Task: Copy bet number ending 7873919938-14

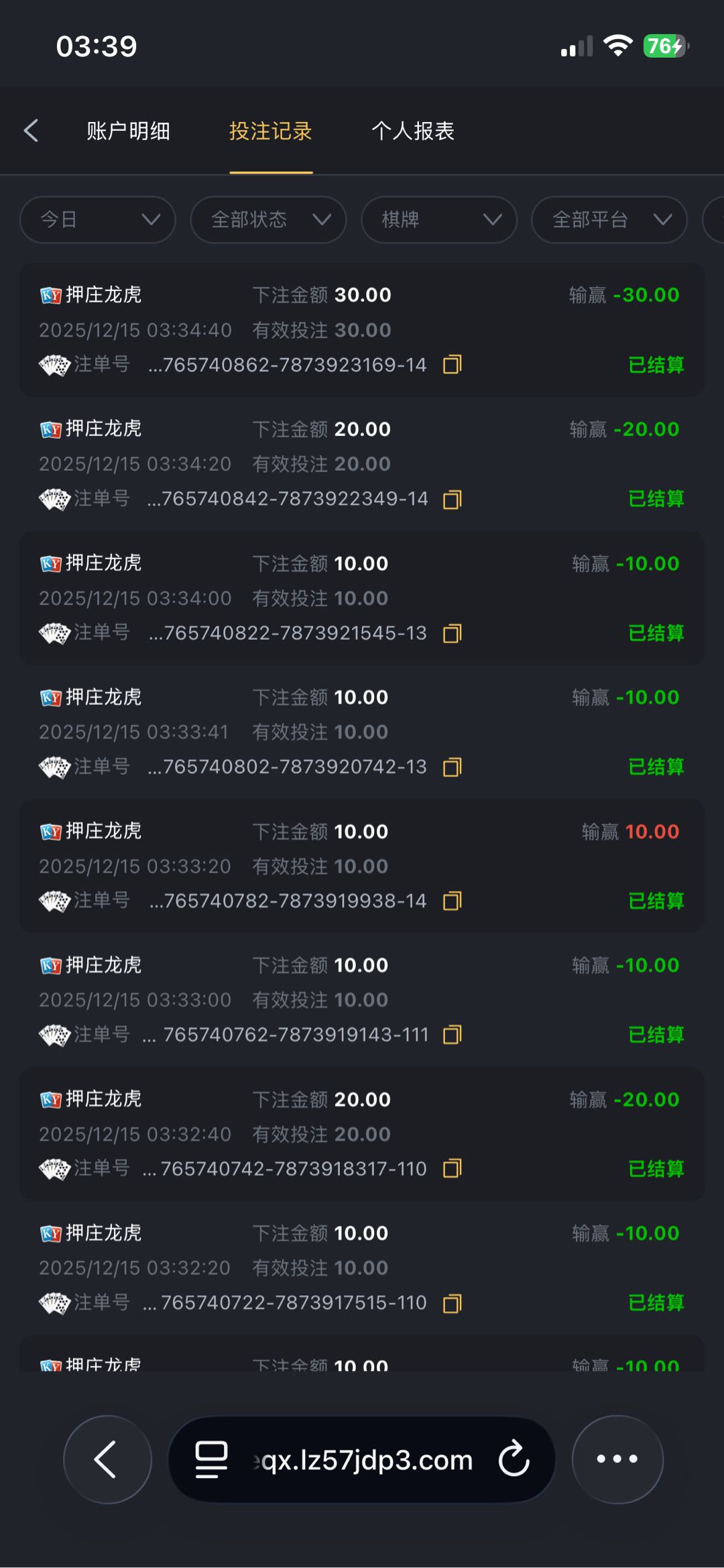Action: click(452, 901)
